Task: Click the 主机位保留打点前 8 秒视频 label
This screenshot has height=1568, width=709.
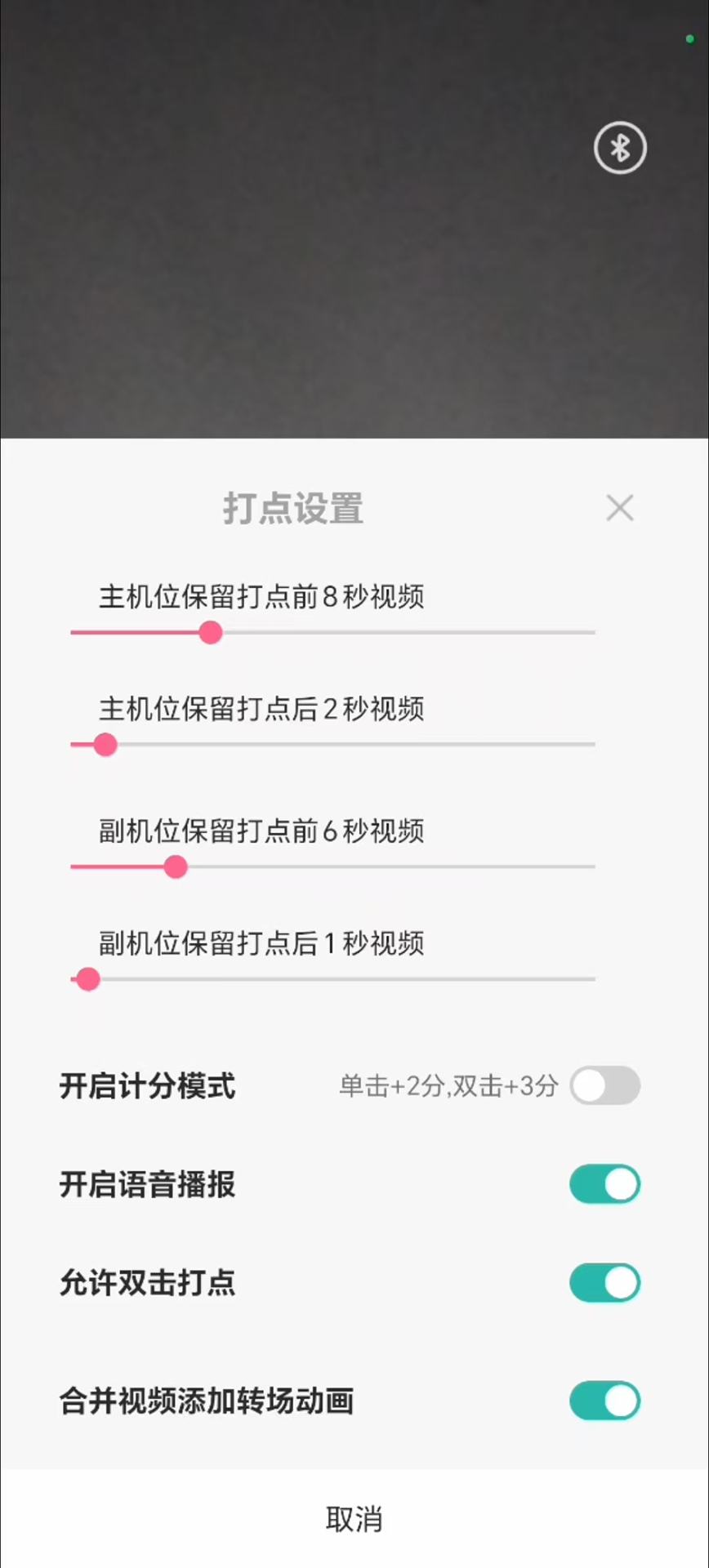Action: (261, 597)
